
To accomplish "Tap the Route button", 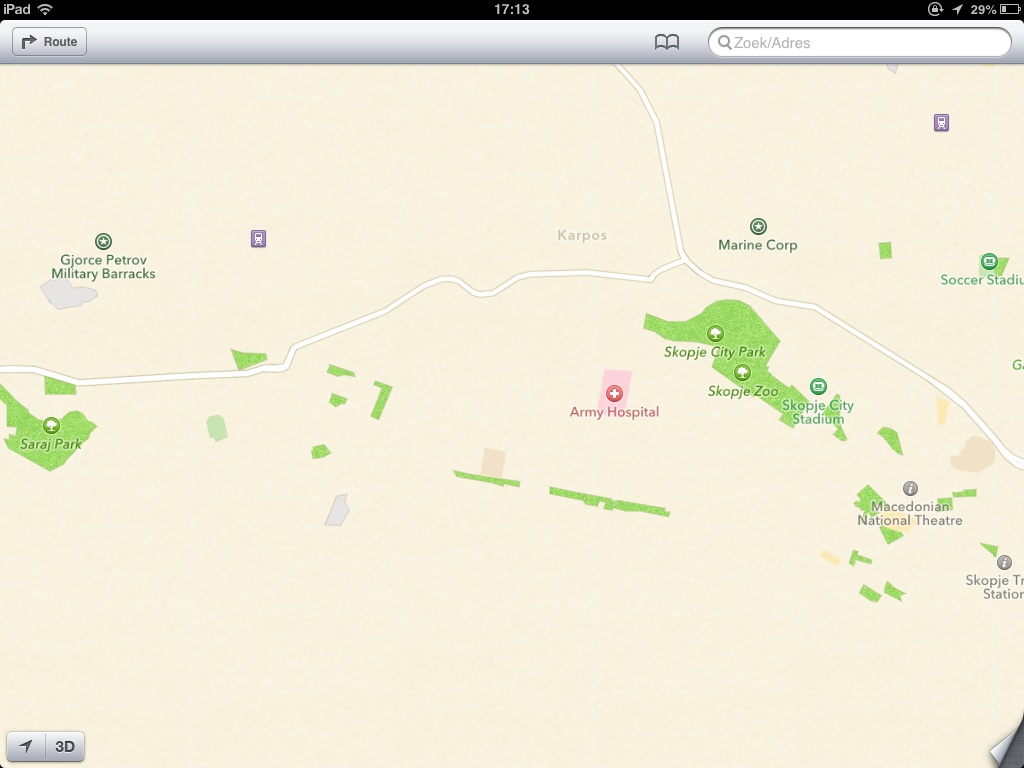I will (x=50, y=42).
